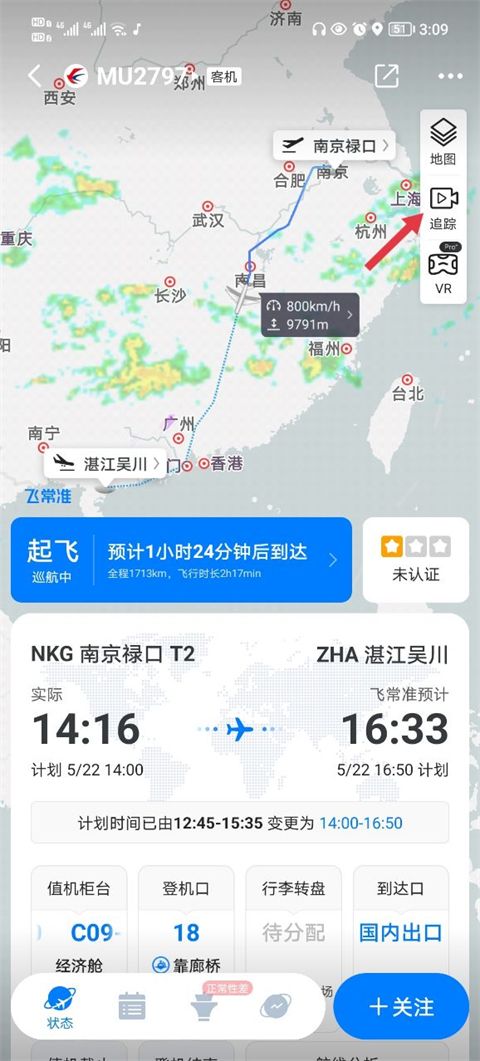Open the 起飞 巡航中 status banner
This screenshot has width=480, height=1061.
(181, 560)
